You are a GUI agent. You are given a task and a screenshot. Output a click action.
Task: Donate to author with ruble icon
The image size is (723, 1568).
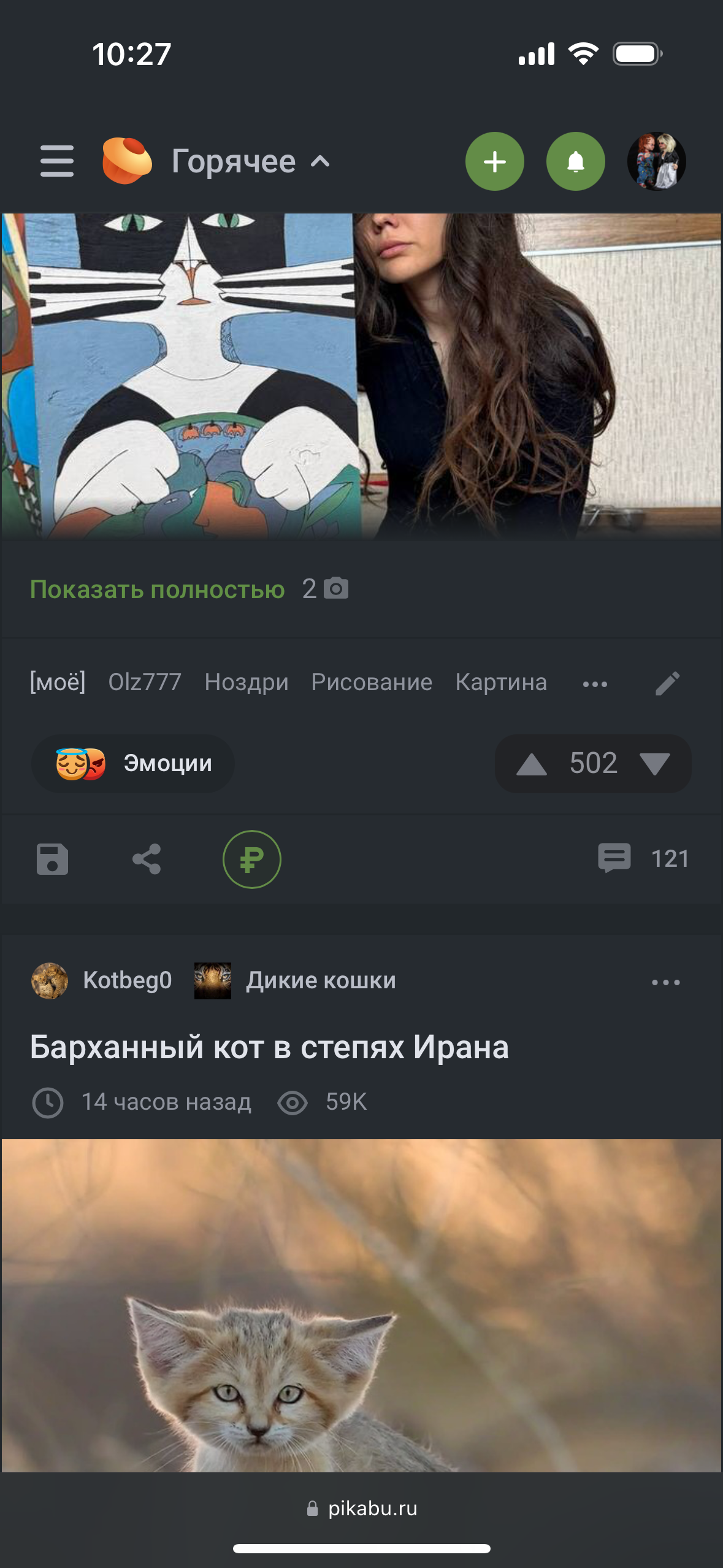[x=251, y=859]
